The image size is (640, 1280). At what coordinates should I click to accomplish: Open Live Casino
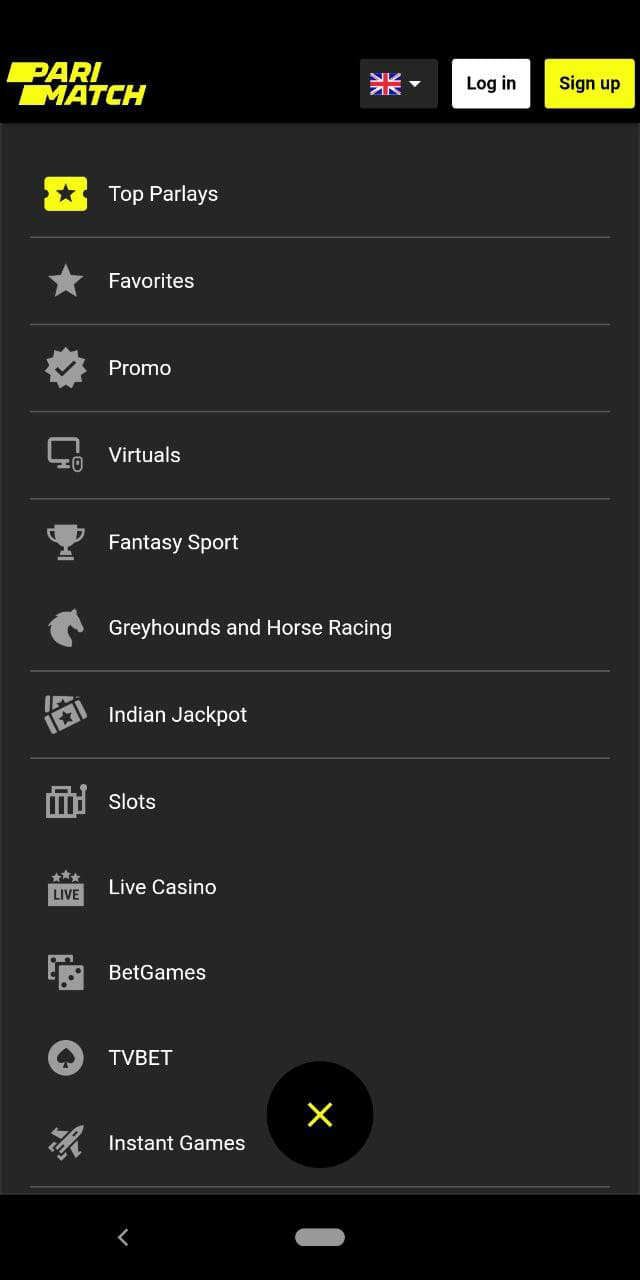pos(320,887)
